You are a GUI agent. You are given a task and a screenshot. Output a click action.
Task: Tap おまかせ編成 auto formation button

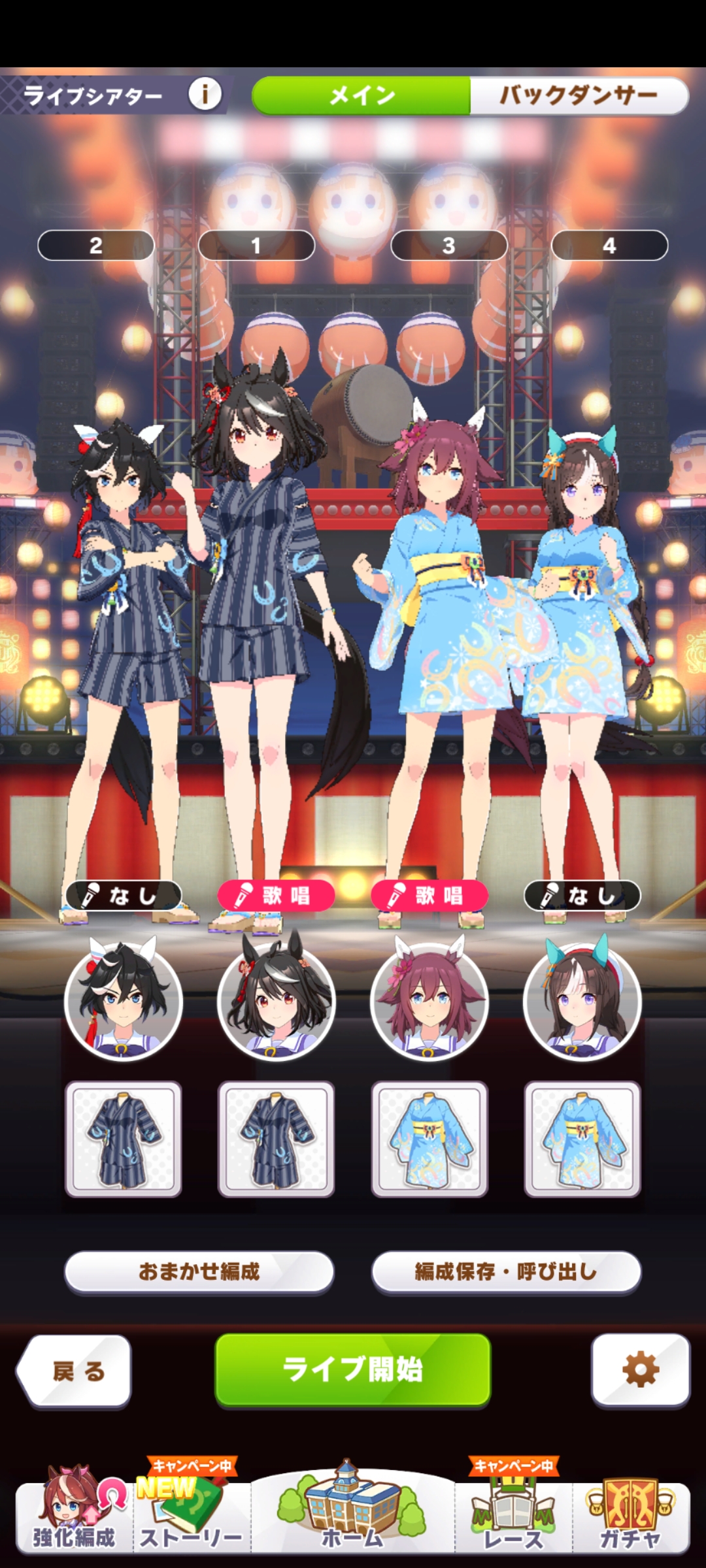tap(199, 1271)
